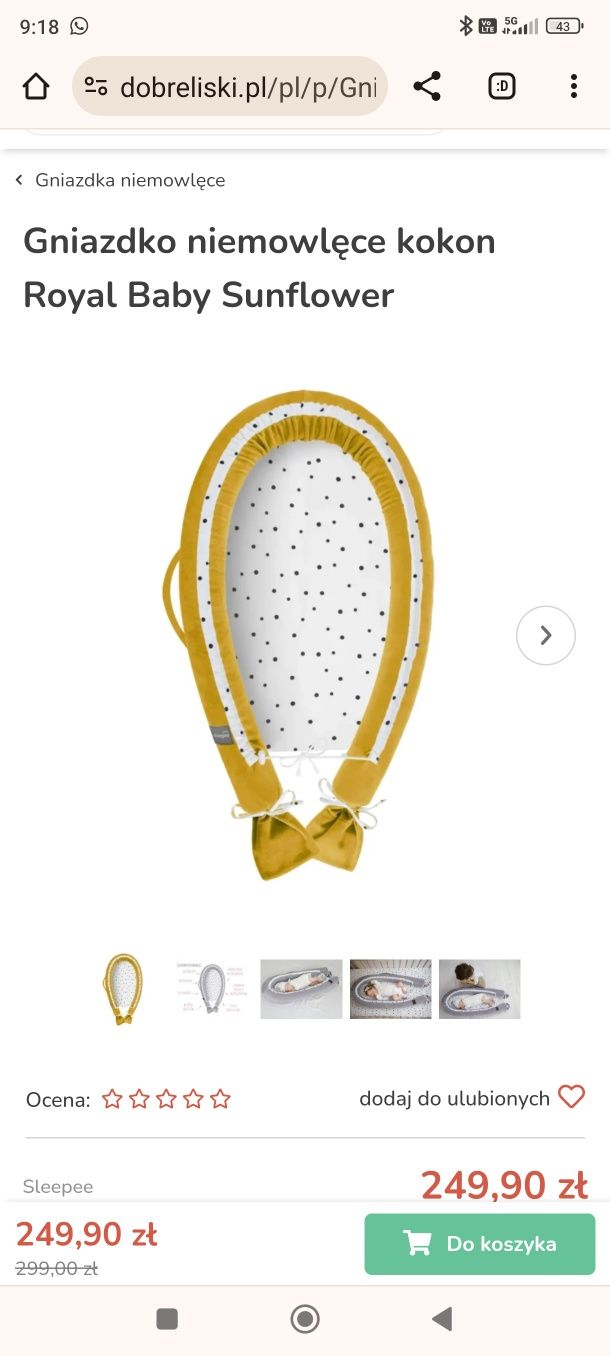
Task: Share this page from the browser toolbar
Action: [x=427, y=87]
